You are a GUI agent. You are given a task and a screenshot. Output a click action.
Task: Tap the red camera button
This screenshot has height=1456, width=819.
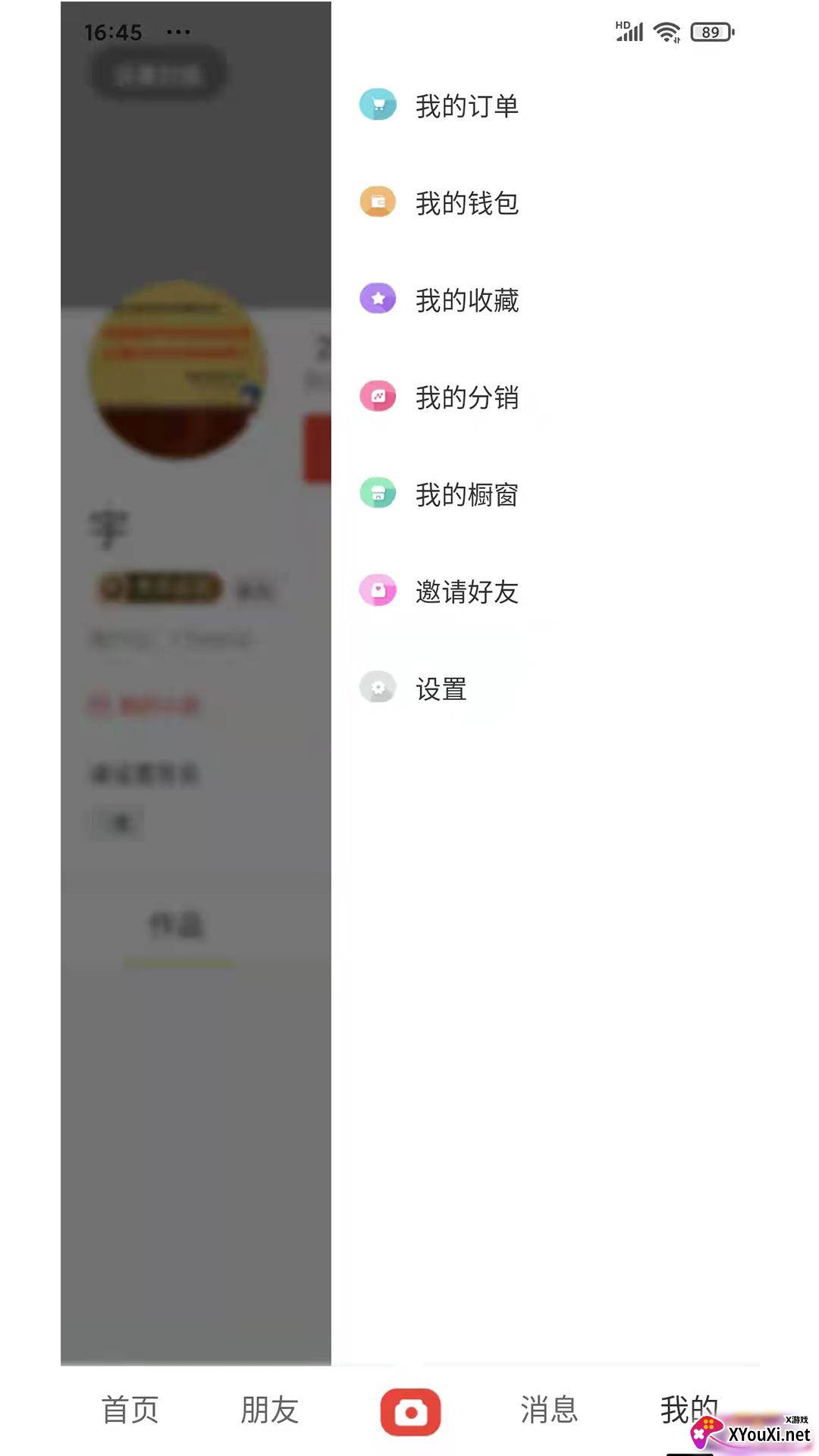click(410, 1412)
